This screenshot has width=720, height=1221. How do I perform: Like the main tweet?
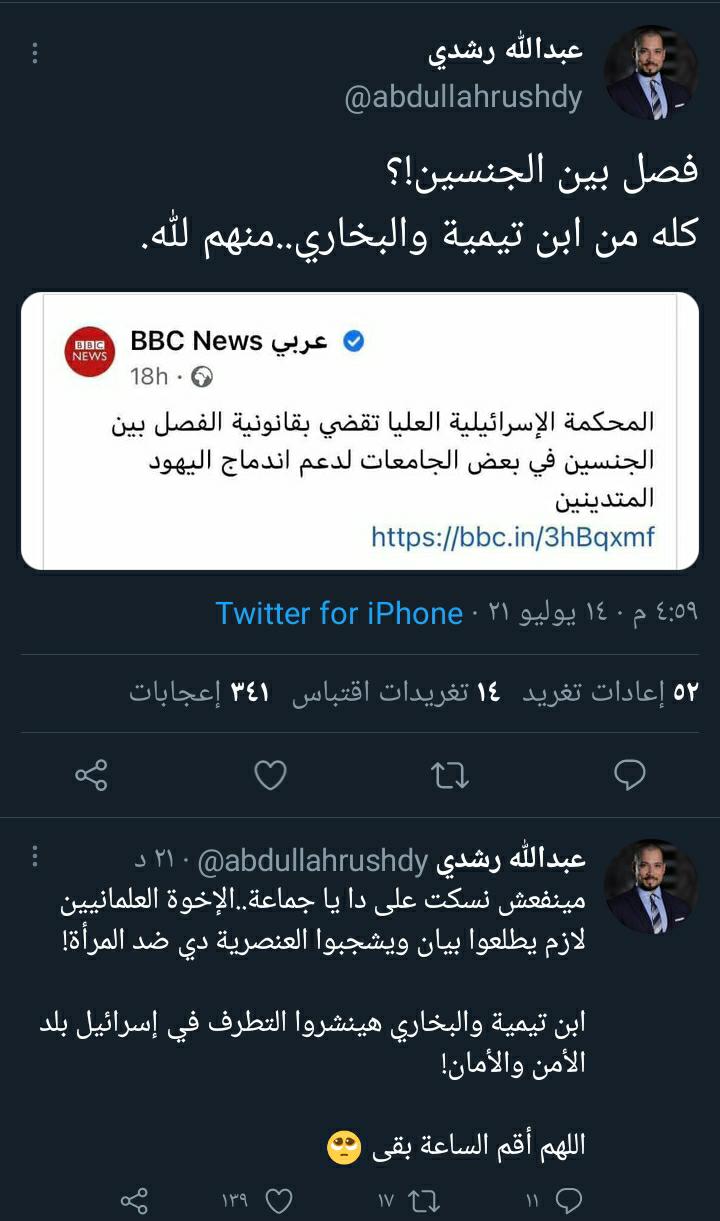tap(270, 775)
